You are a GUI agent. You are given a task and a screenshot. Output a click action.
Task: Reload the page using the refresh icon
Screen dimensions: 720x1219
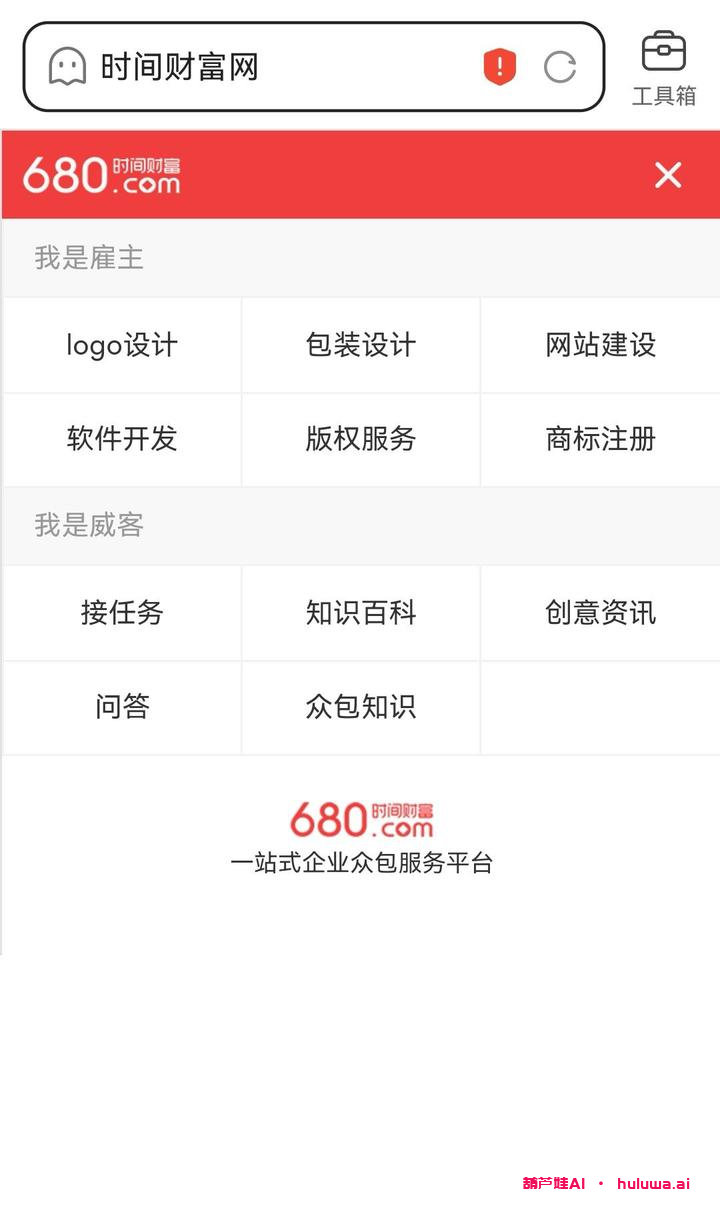pos(559,67)
